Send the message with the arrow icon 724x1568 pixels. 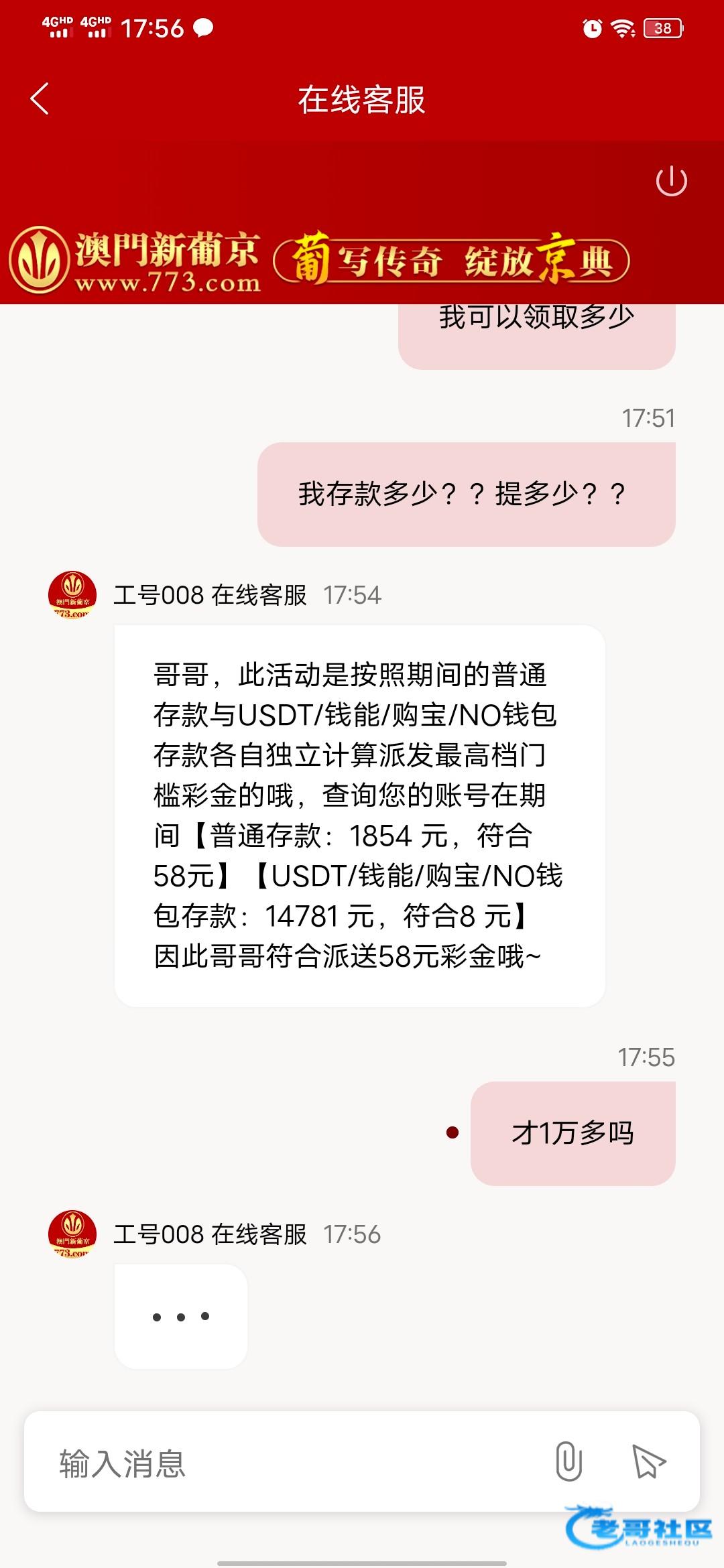tap(648, 1462)
